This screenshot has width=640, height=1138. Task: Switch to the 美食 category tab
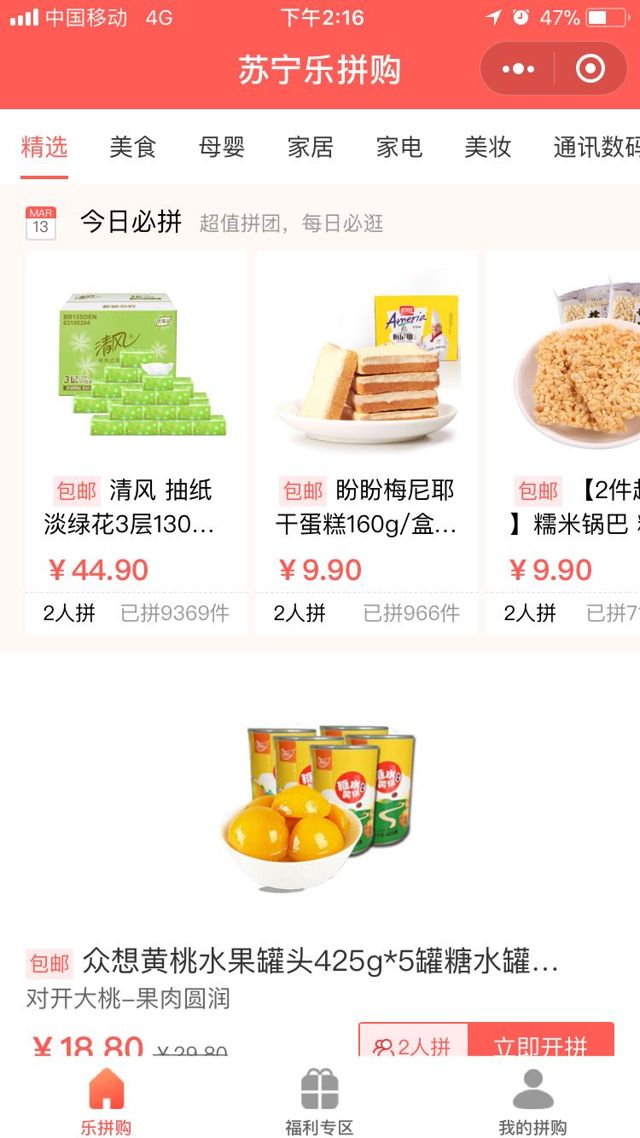pyautogui.click(x=133, y=147)
